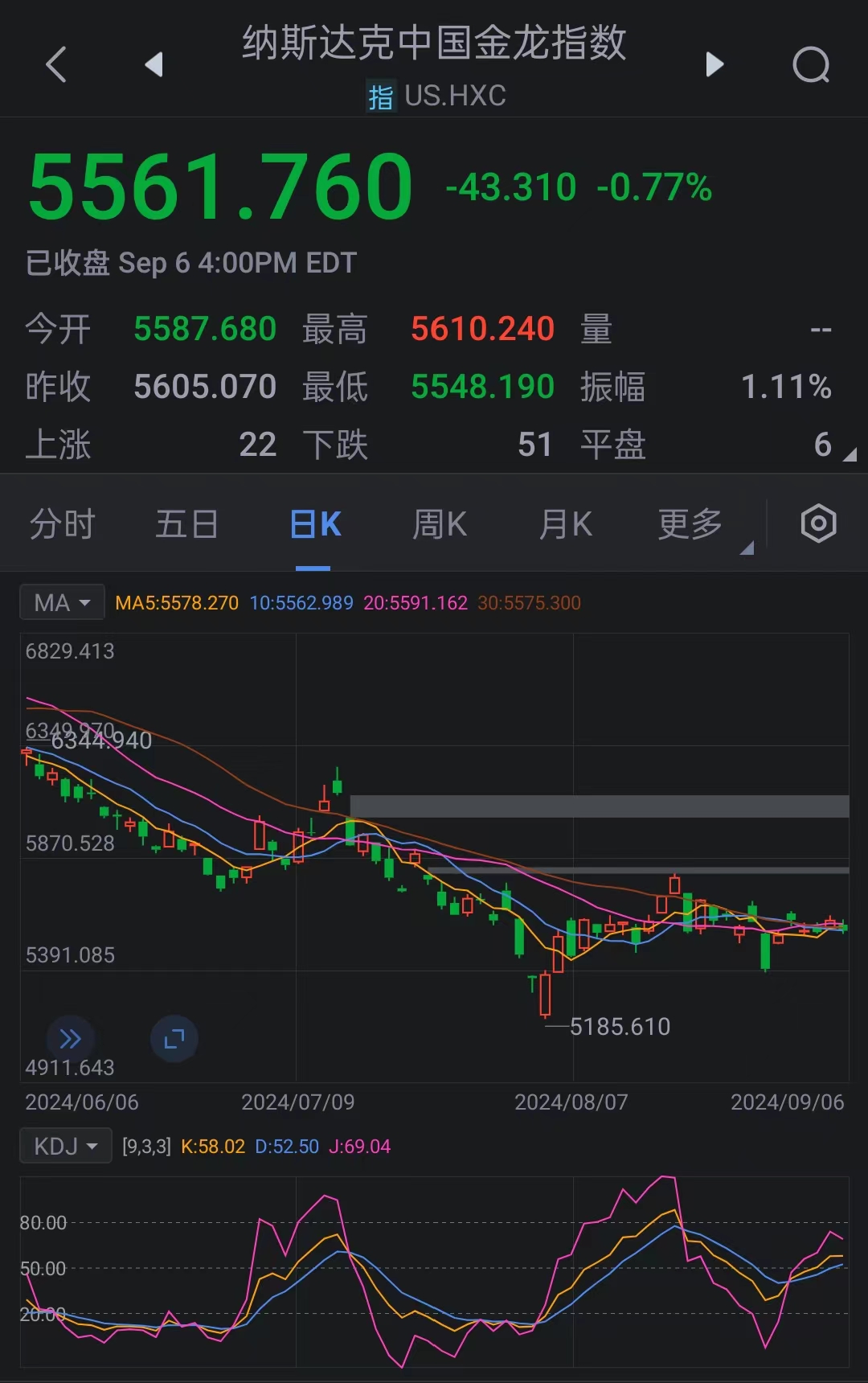Expand the 更多 chart type menu
This screenshot has height=1383, width=868.
click(688, 523)
